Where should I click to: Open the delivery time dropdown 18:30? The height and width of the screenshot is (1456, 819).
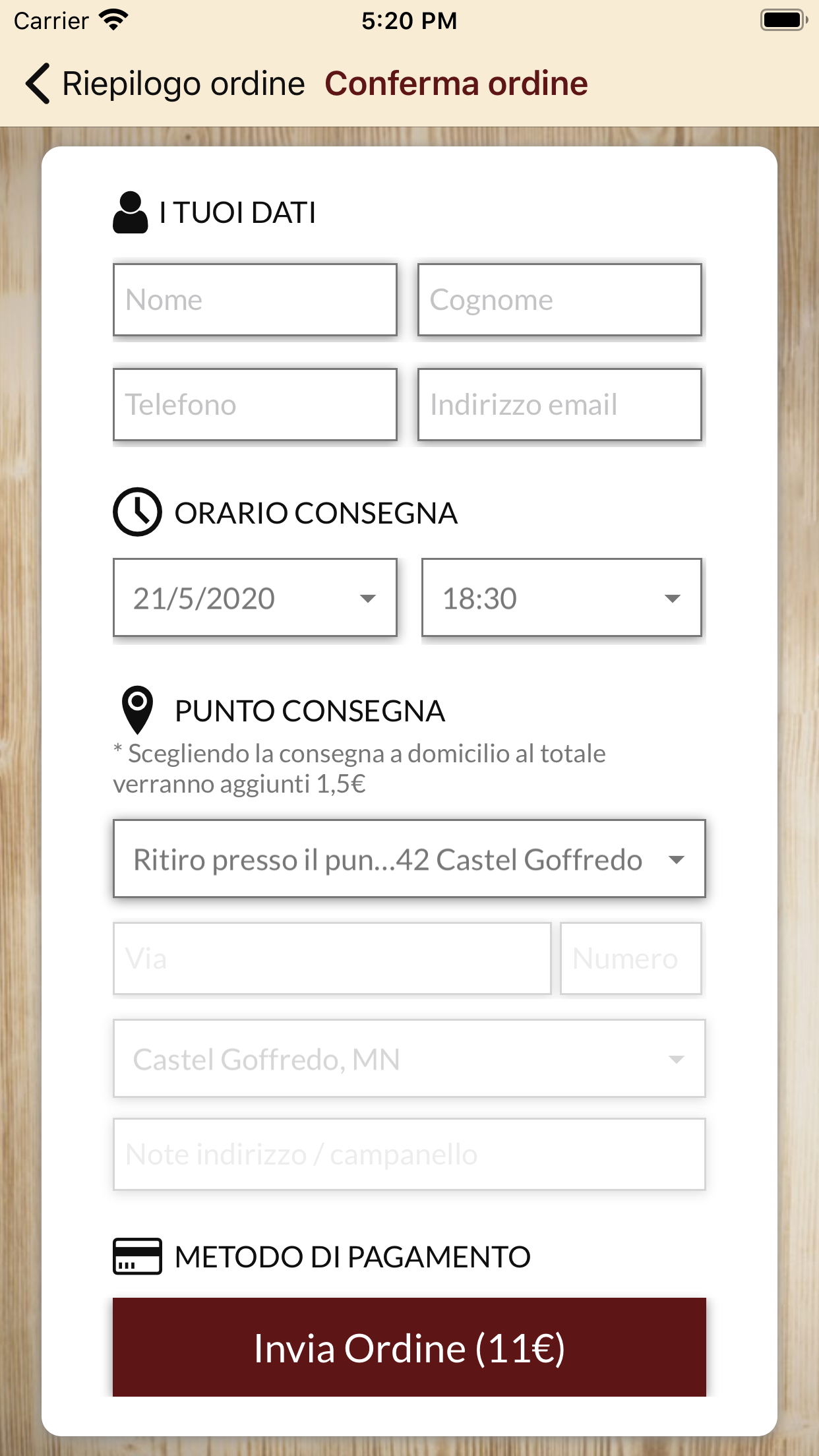(561, 598)
